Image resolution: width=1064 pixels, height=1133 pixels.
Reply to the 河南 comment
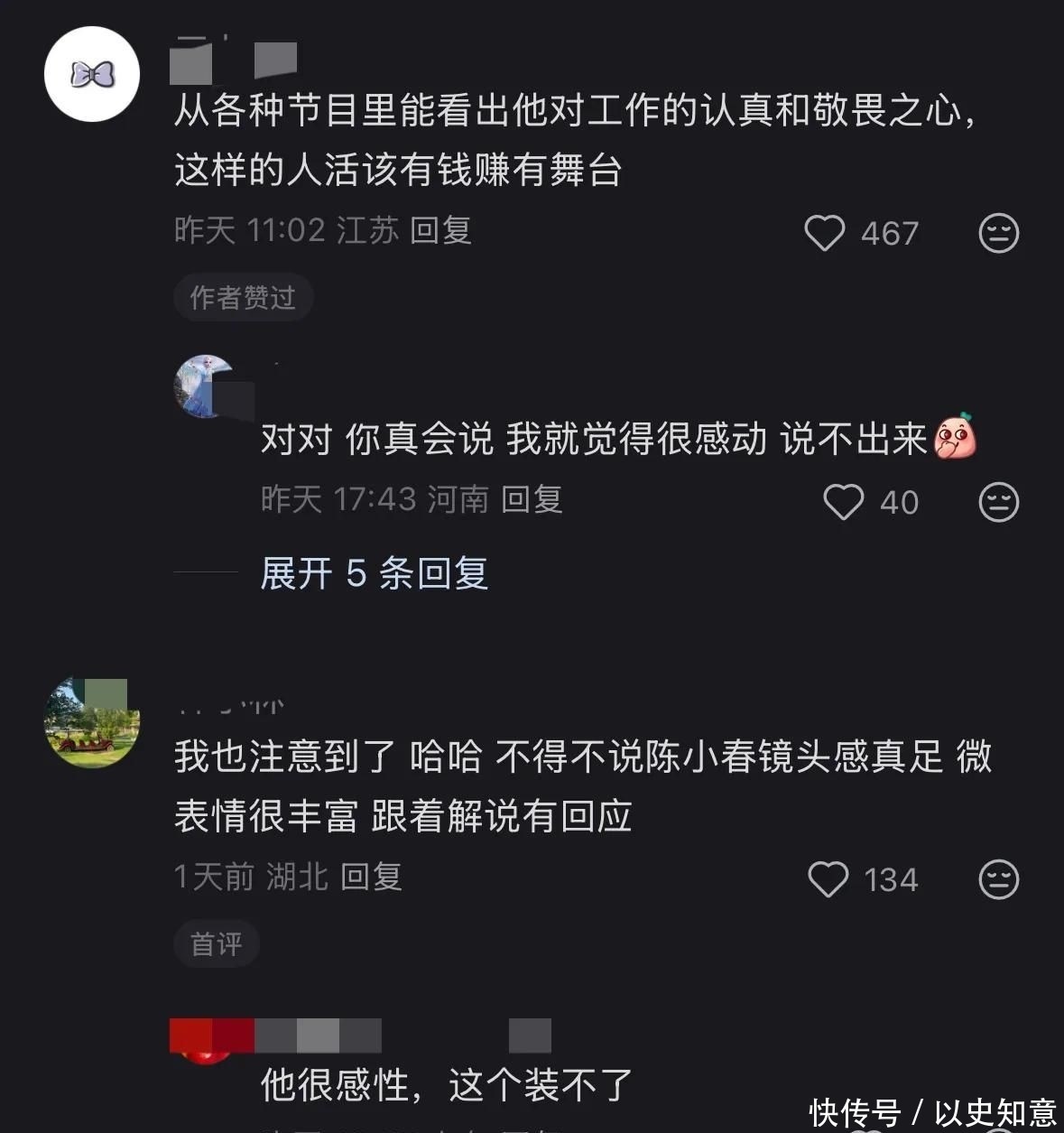532,499
